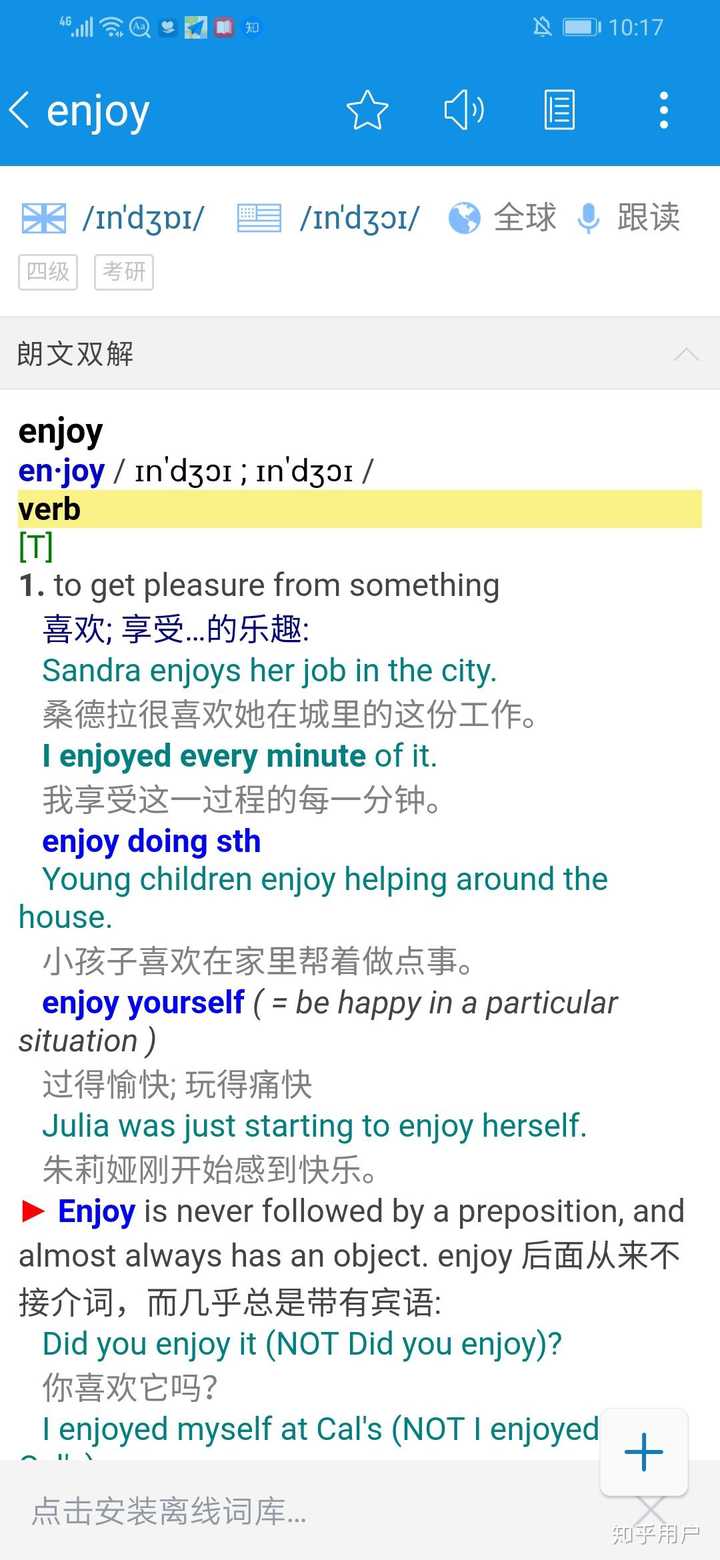Play the British flag pronunciation
720x1560 pixels.
pos(42,217)
